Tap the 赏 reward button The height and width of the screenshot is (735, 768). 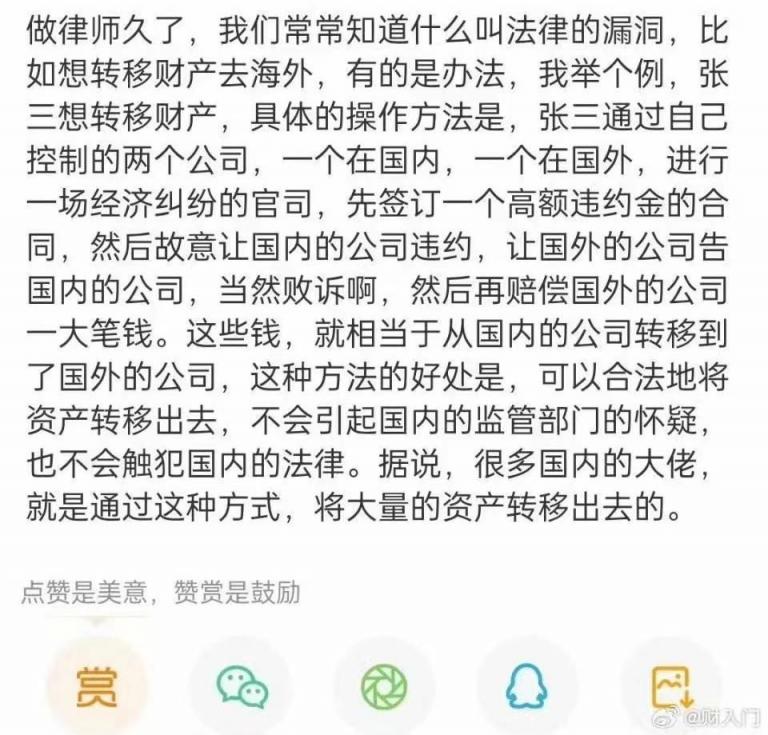[96, 686]
